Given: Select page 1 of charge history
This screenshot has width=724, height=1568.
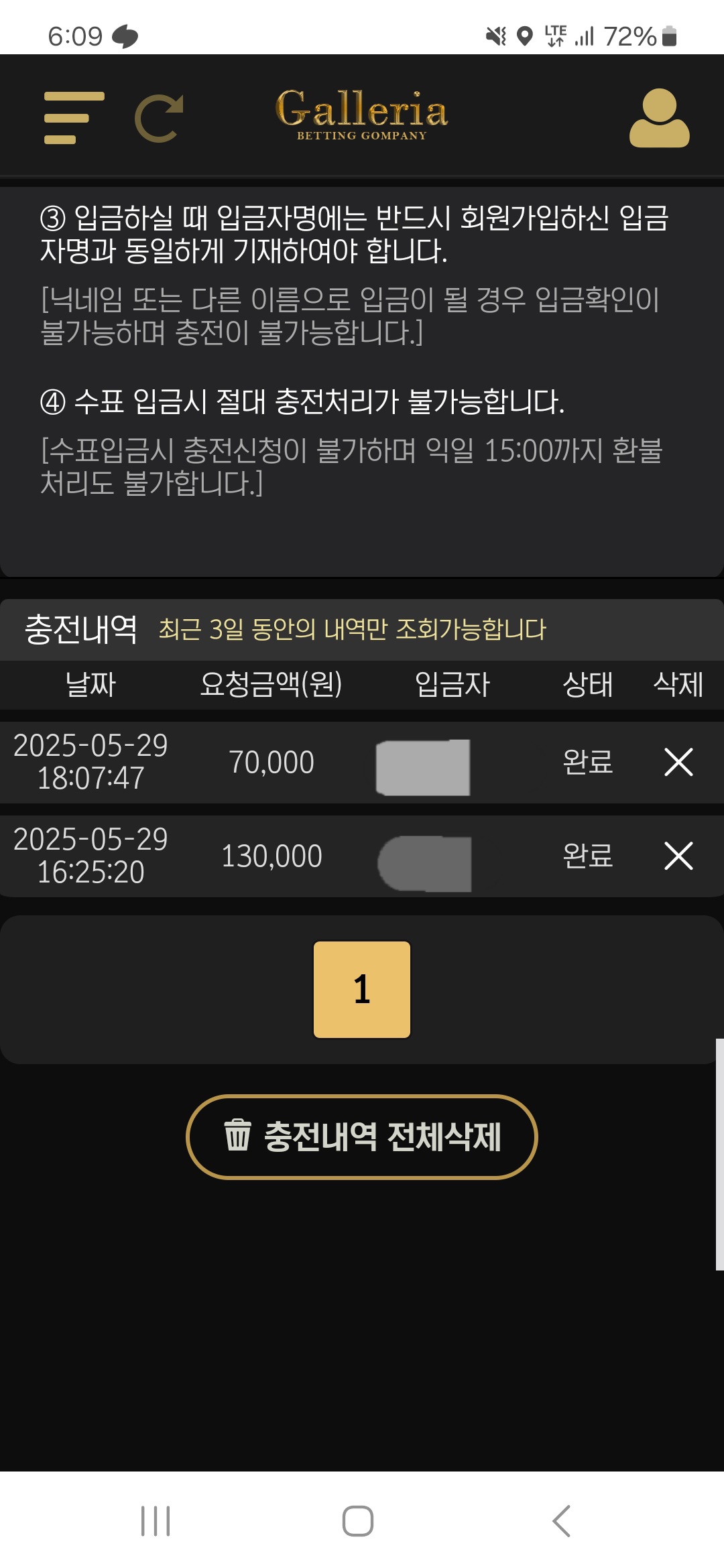Looking at the screenshot, I should click(x=362, y=989).
